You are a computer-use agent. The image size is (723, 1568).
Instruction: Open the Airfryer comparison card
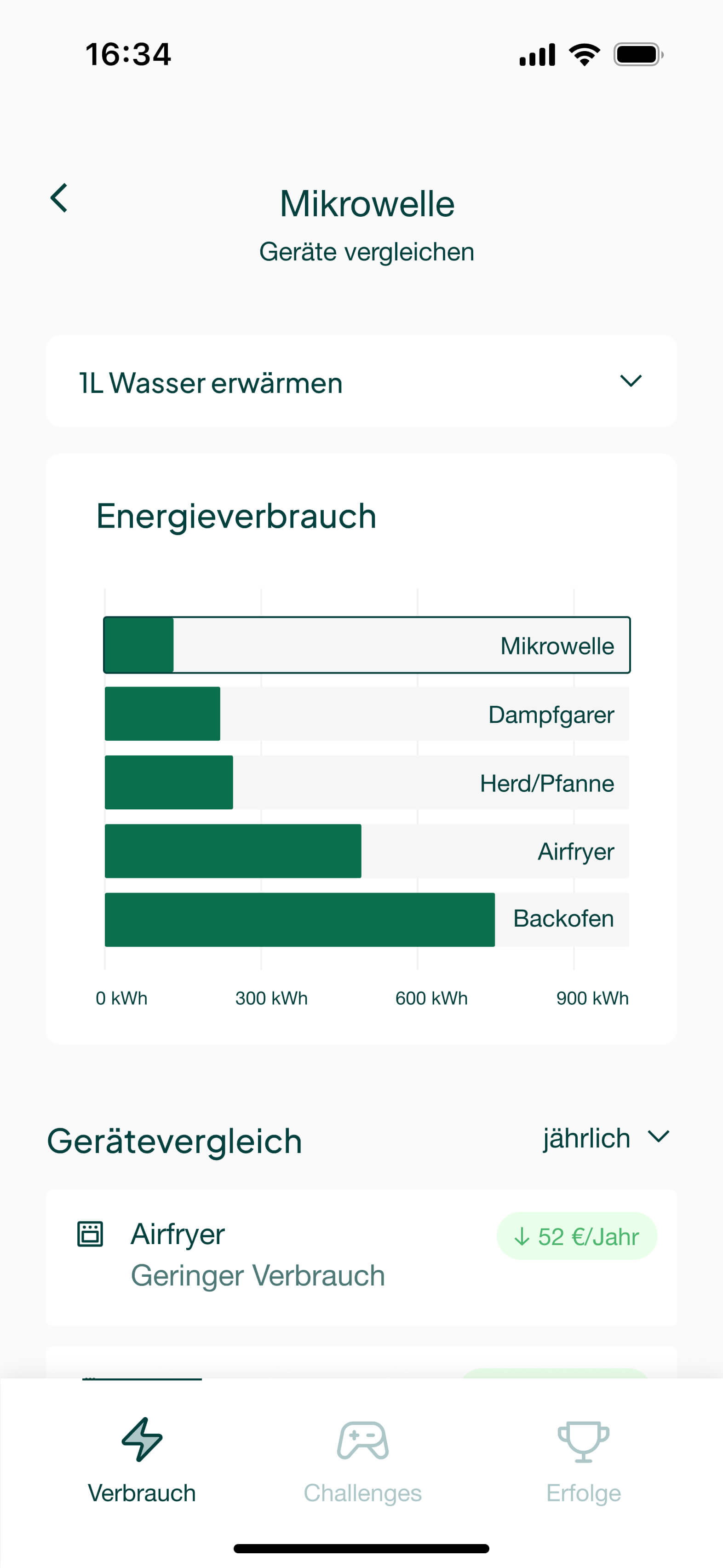click(x=361, y=1257)
